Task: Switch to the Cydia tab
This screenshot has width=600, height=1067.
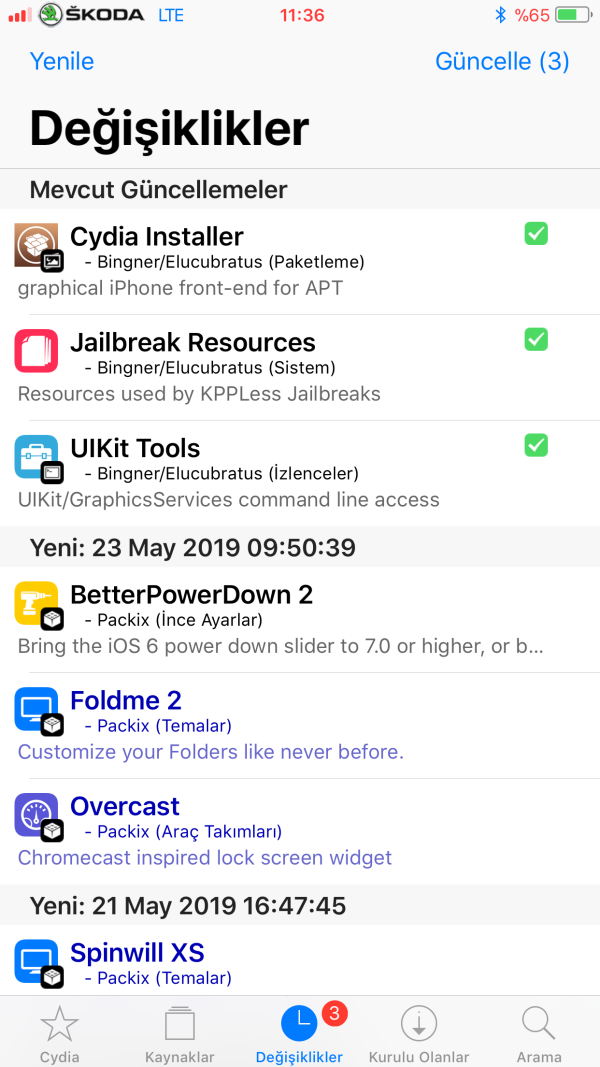Action: pyautogui.click(x=60, y=1033)
